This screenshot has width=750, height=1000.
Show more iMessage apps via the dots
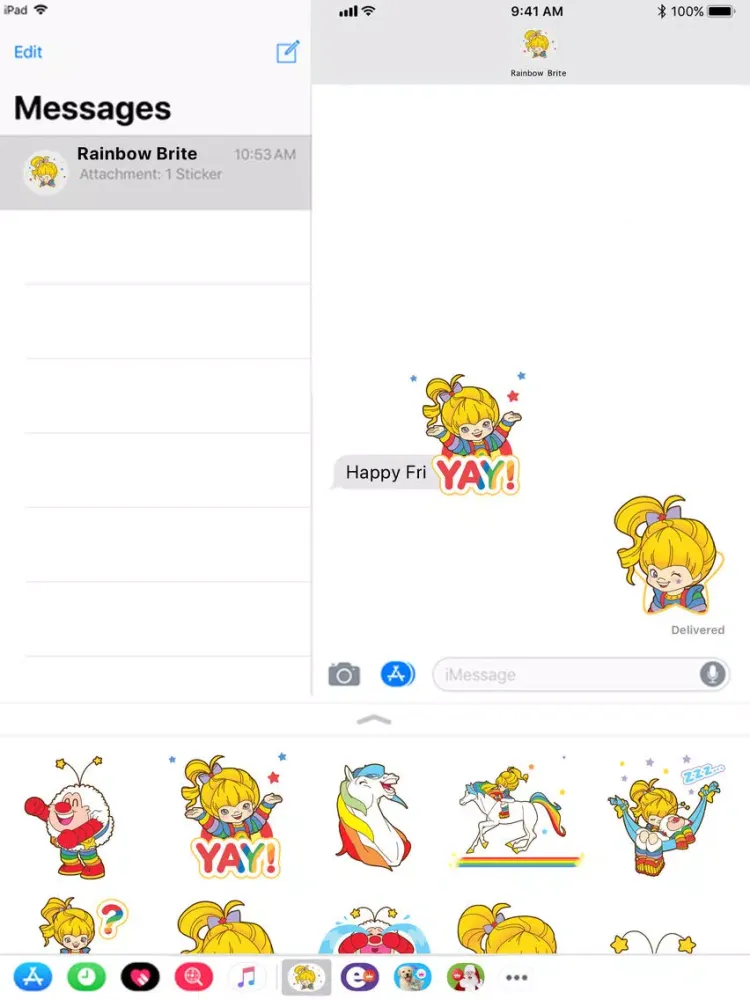coord(516,977)
